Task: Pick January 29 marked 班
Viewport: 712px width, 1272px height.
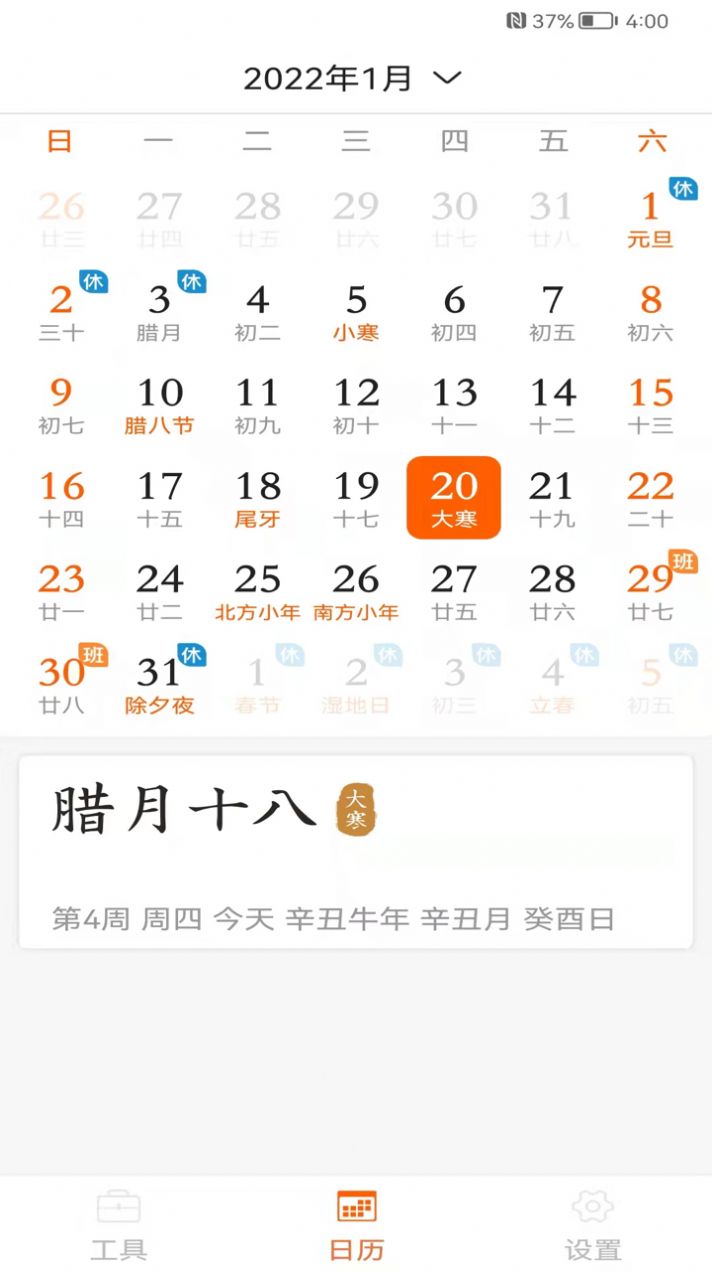Action: tap(651, 591)
